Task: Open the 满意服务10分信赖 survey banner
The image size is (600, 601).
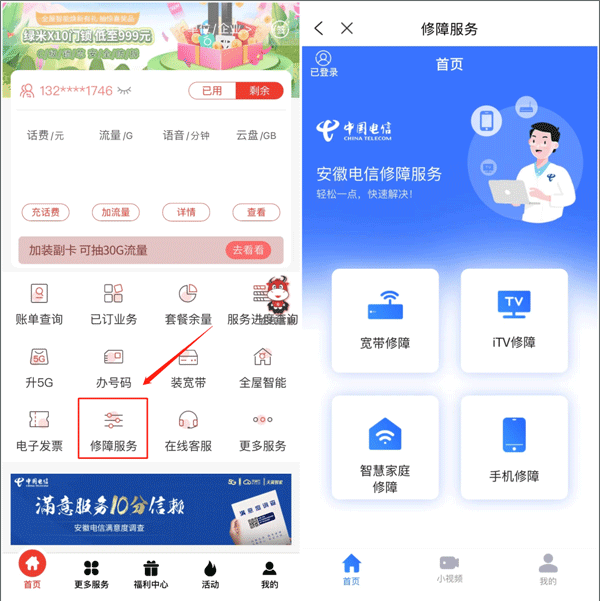Action: [150, 509]
